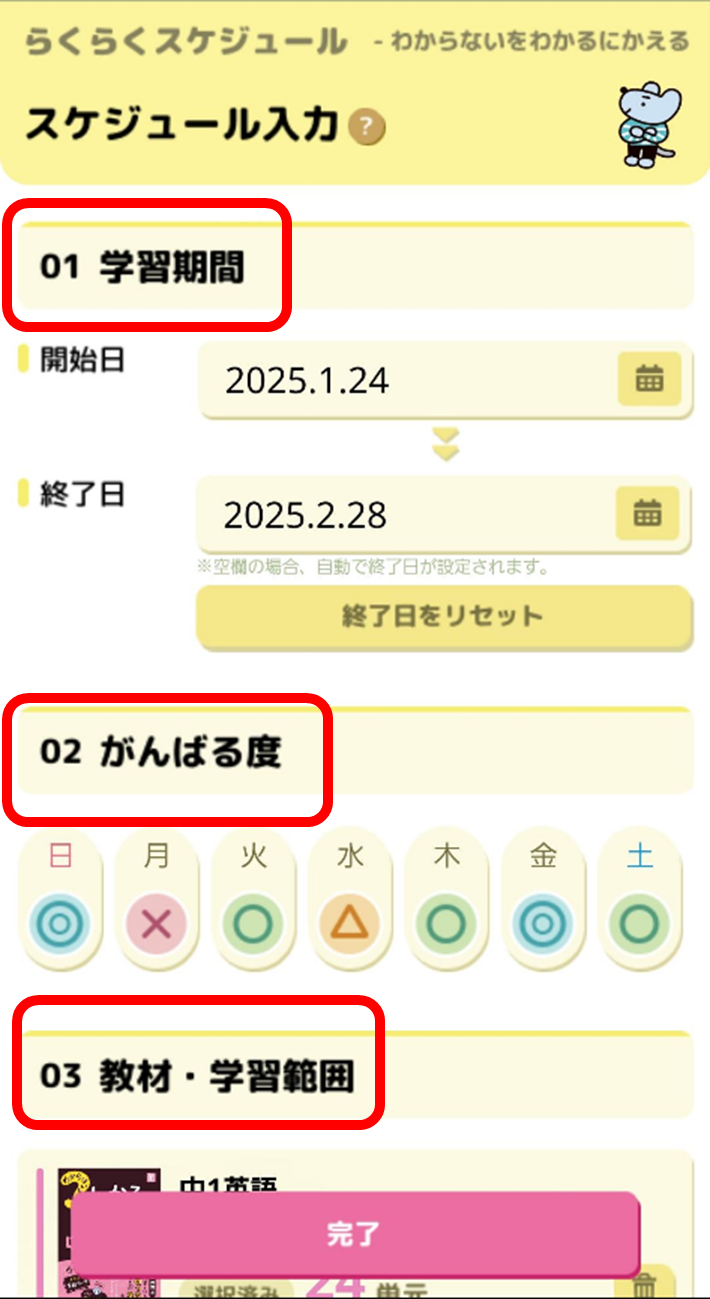Change effort level for 水 (Wednesday)
This screenshot has height=1299, width=710.
point(349,922)
